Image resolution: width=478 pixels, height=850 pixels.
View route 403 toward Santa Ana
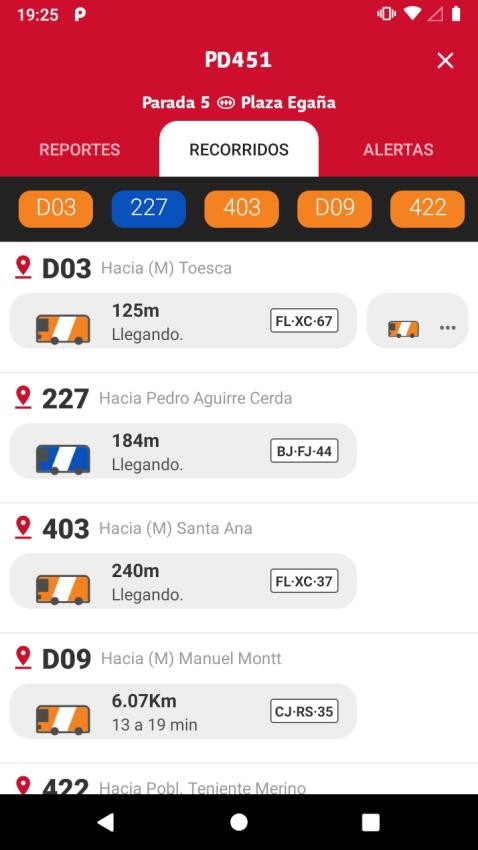pyautogui.click(x=133, y=529)
